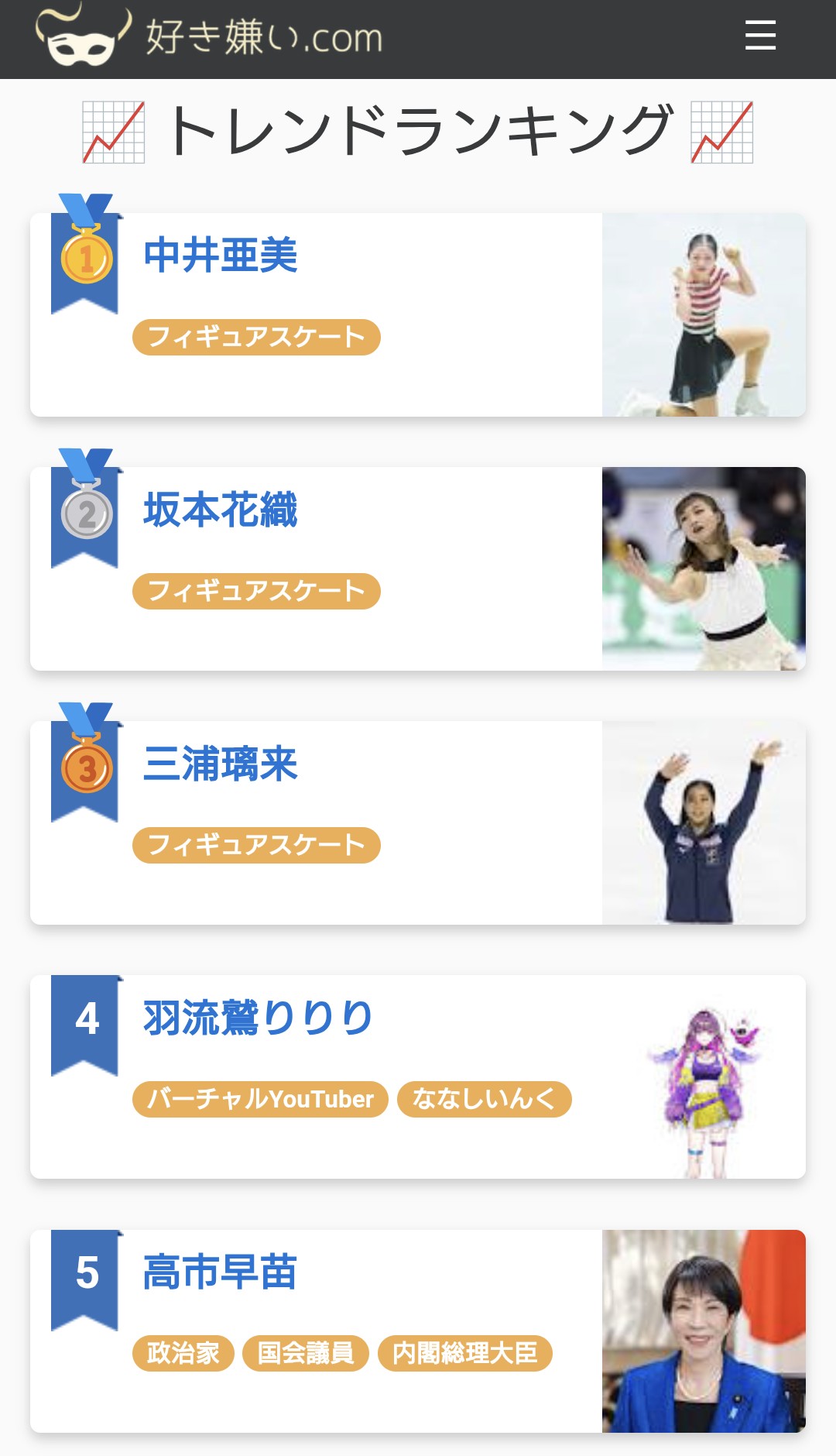Screen dimensions: 836x1456
Task: Select the フィギュアスケート tag under 三浦璃来
Action: tap(256, 845)
